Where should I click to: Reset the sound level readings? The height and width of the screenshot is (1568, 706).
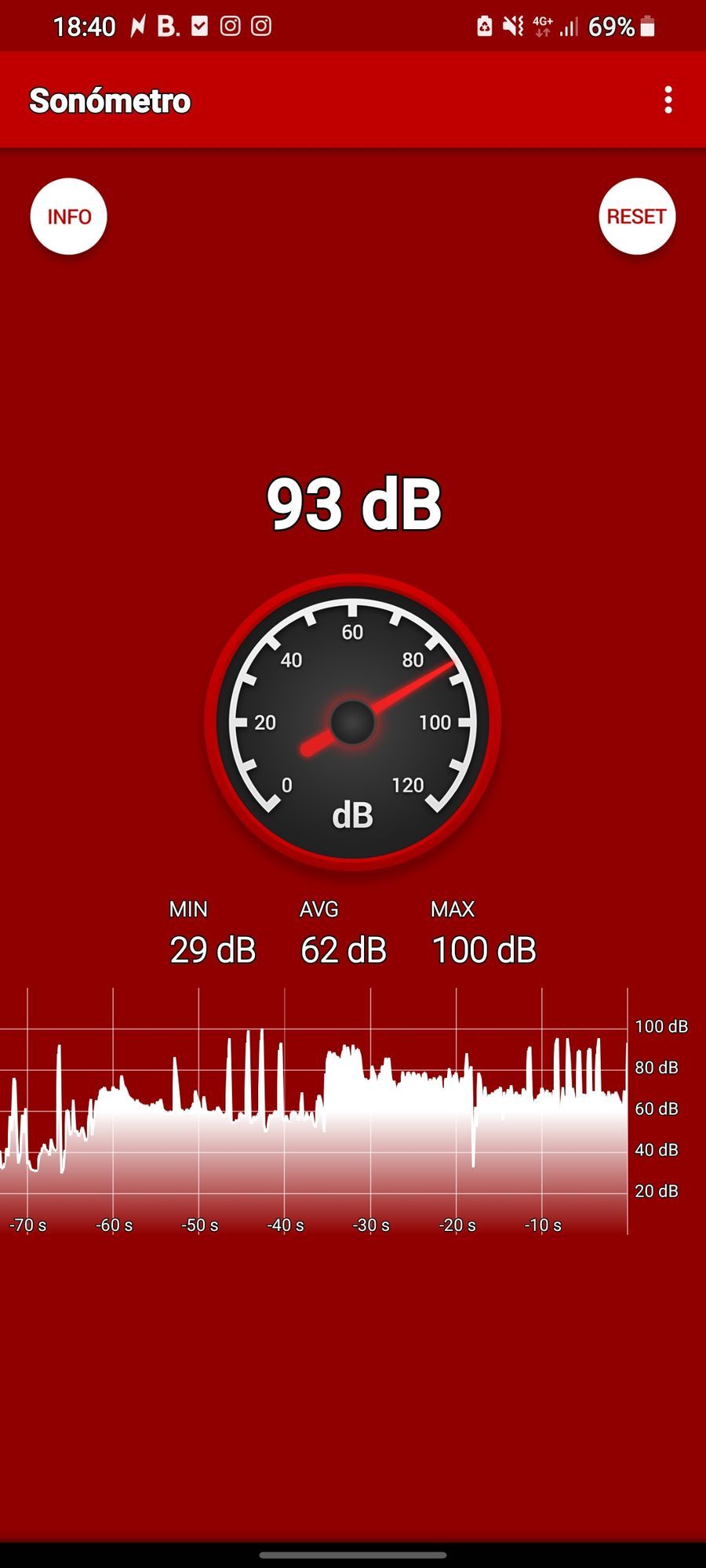tap(636, 216)
